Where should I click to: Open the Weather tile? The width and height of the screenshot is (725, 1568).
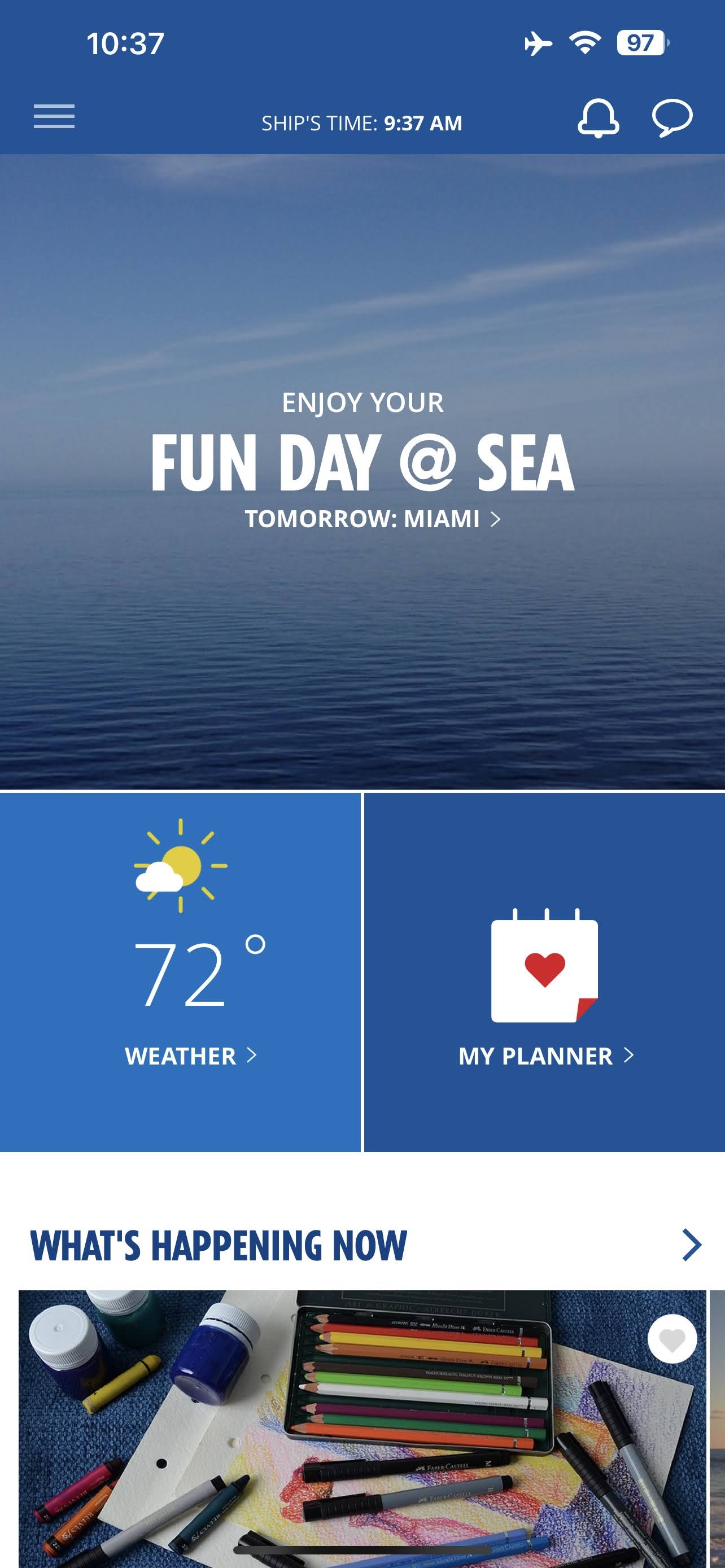[x=180, y=972]
